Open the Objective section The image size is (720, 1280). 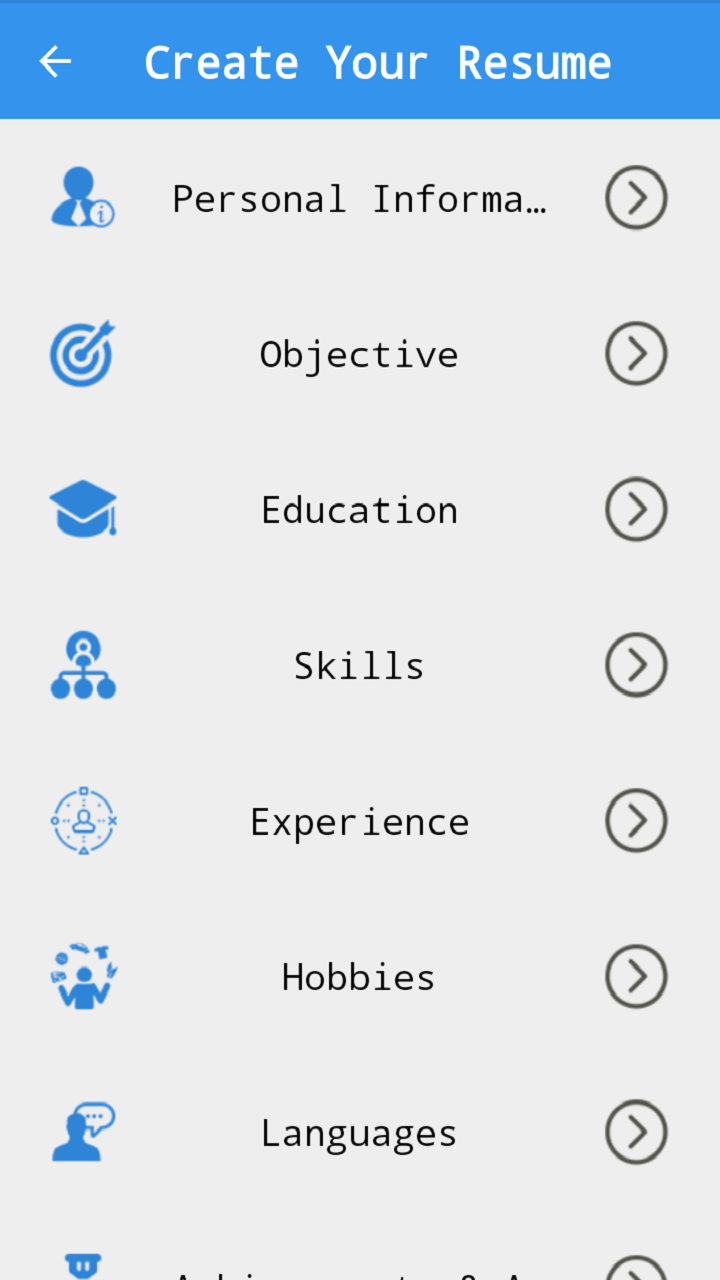(x=359, y=354)
